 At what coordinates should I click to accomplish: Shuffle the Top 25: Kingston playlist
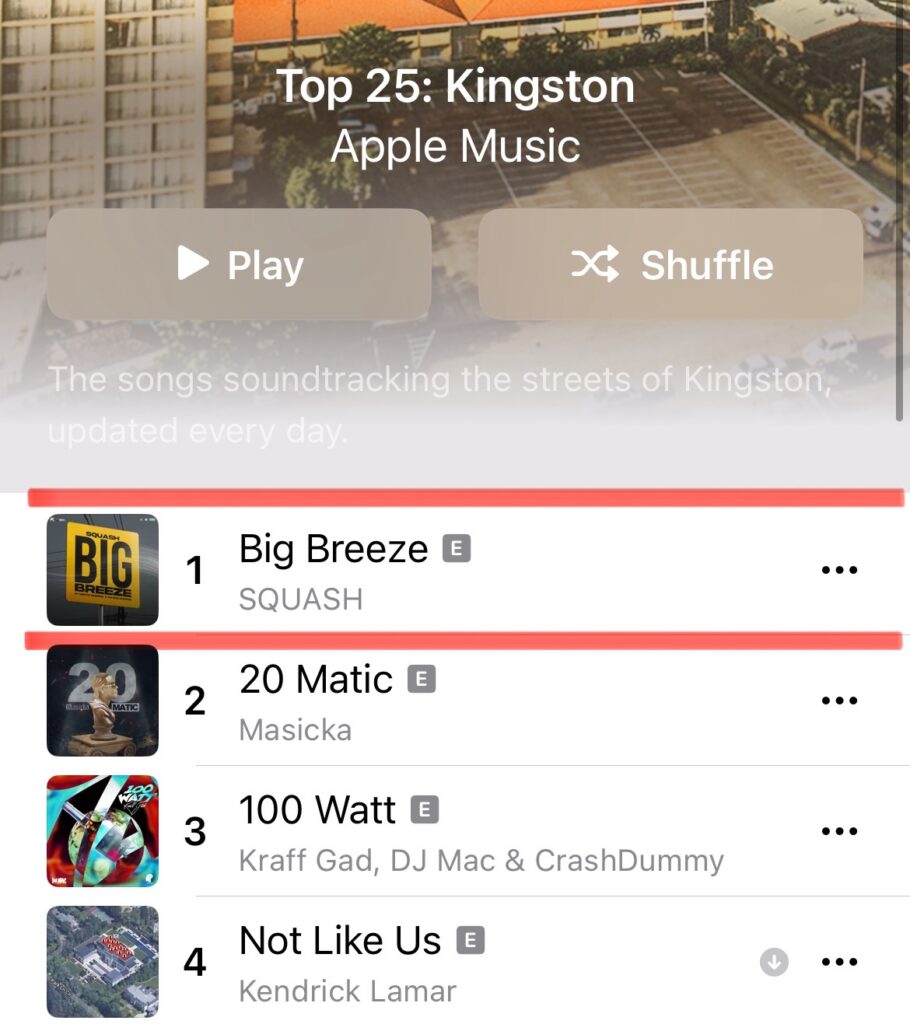[670, 265]
